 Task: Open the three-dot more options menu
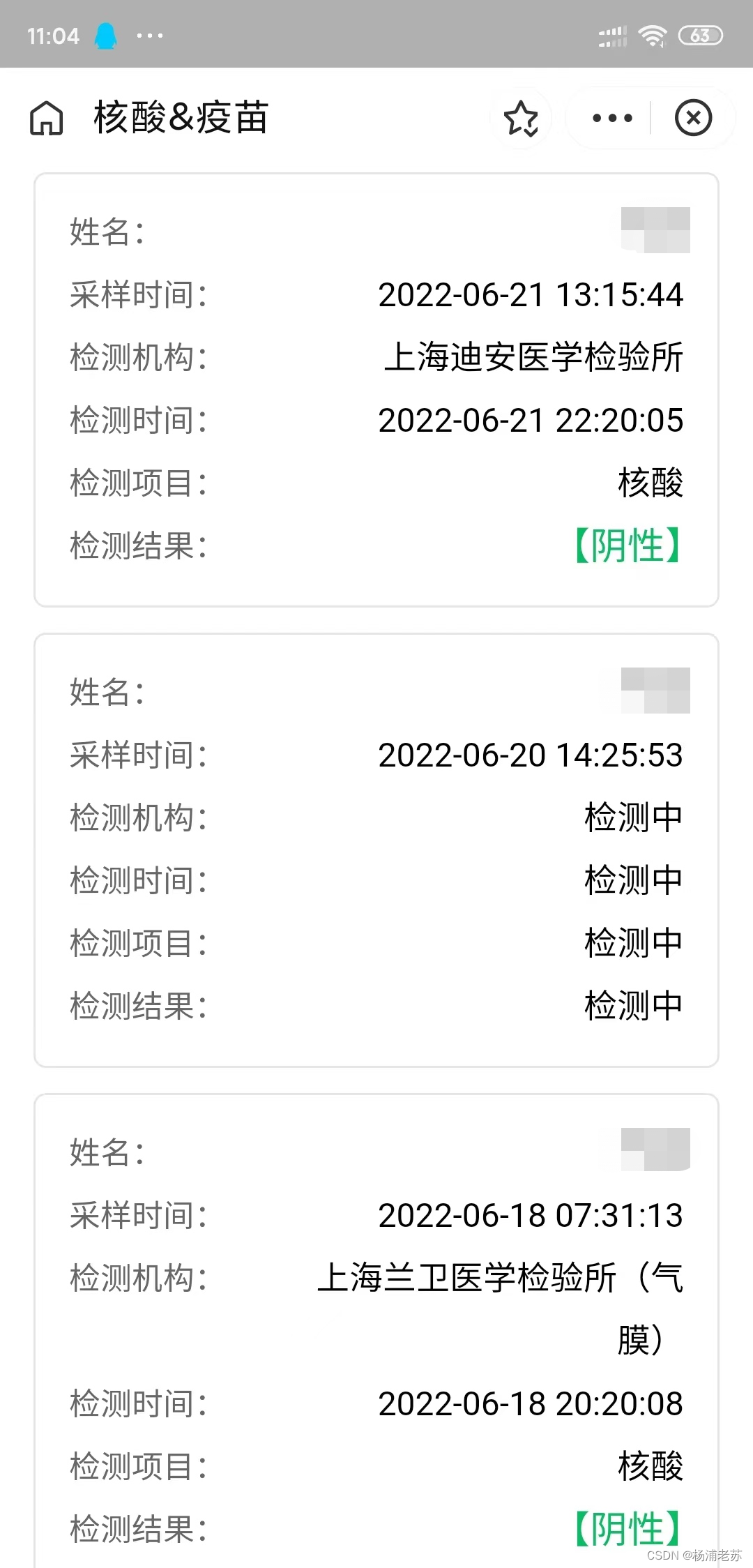pos(612,118)
